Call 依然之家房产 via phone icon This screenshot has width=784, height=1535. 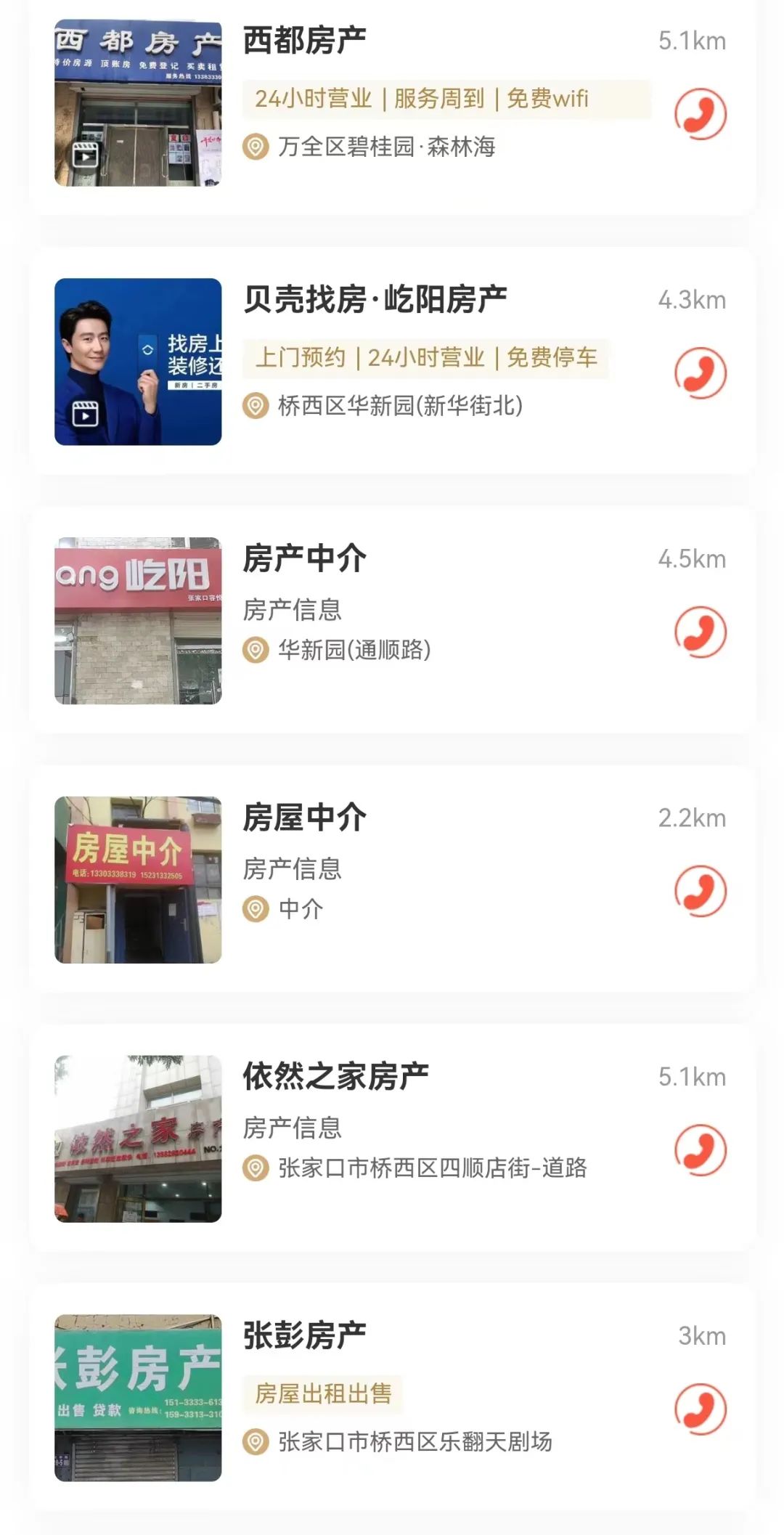coord(700,1150)
